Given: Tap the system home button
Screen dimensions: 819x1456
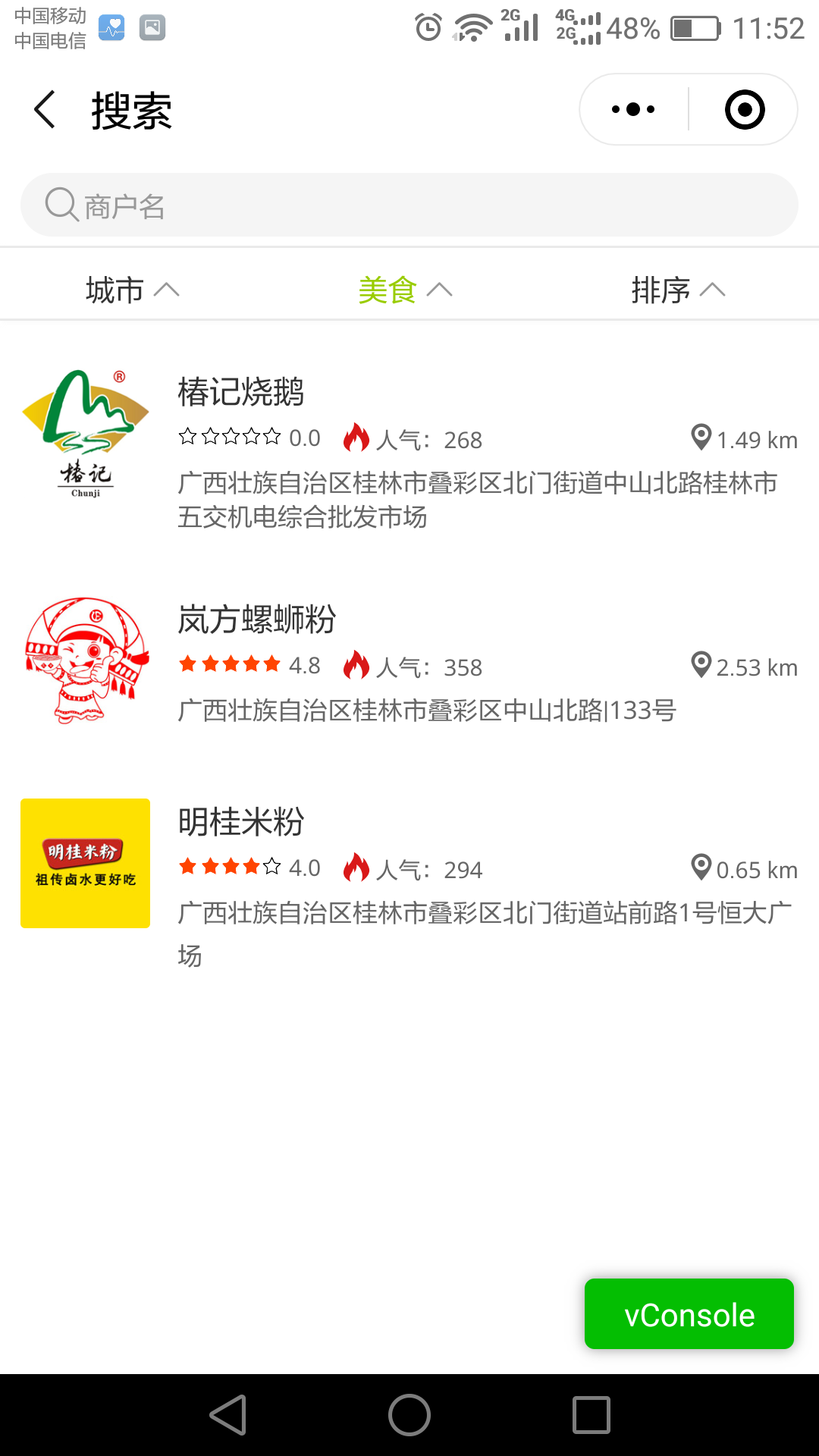Looking at the screenshot, I should click(x=409, y=1415).
